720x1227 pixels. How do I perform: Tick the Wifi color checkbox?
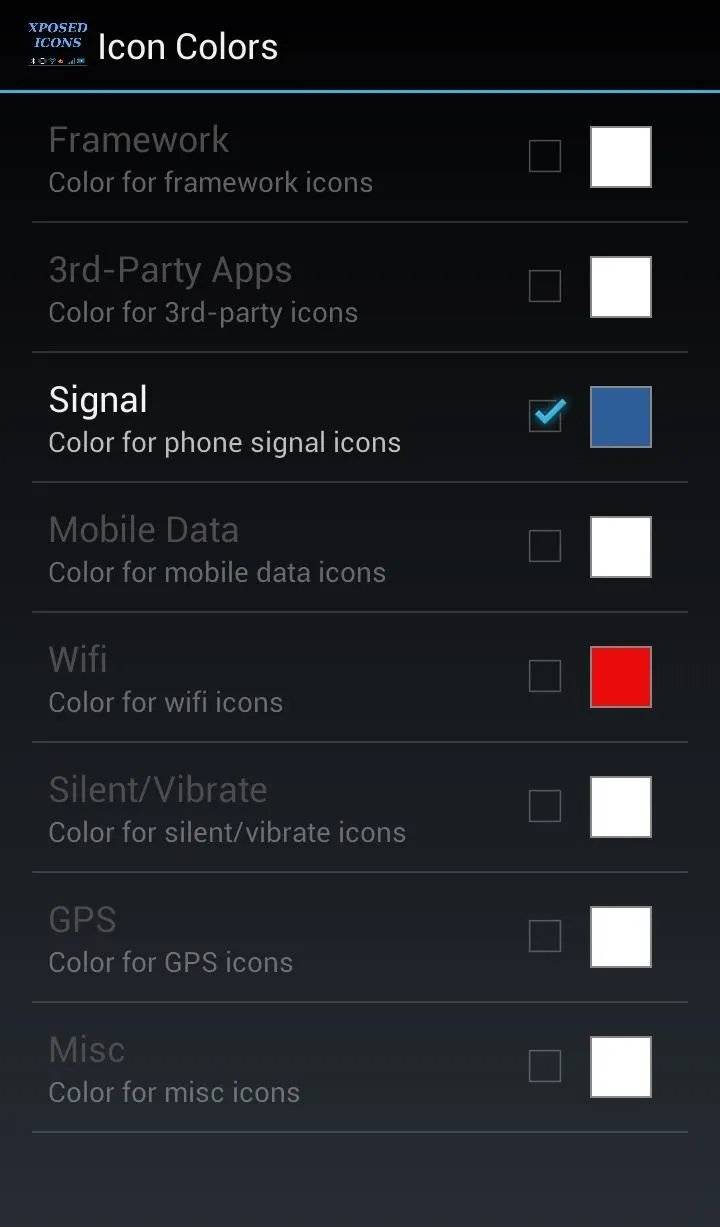[x=545, y=676]
